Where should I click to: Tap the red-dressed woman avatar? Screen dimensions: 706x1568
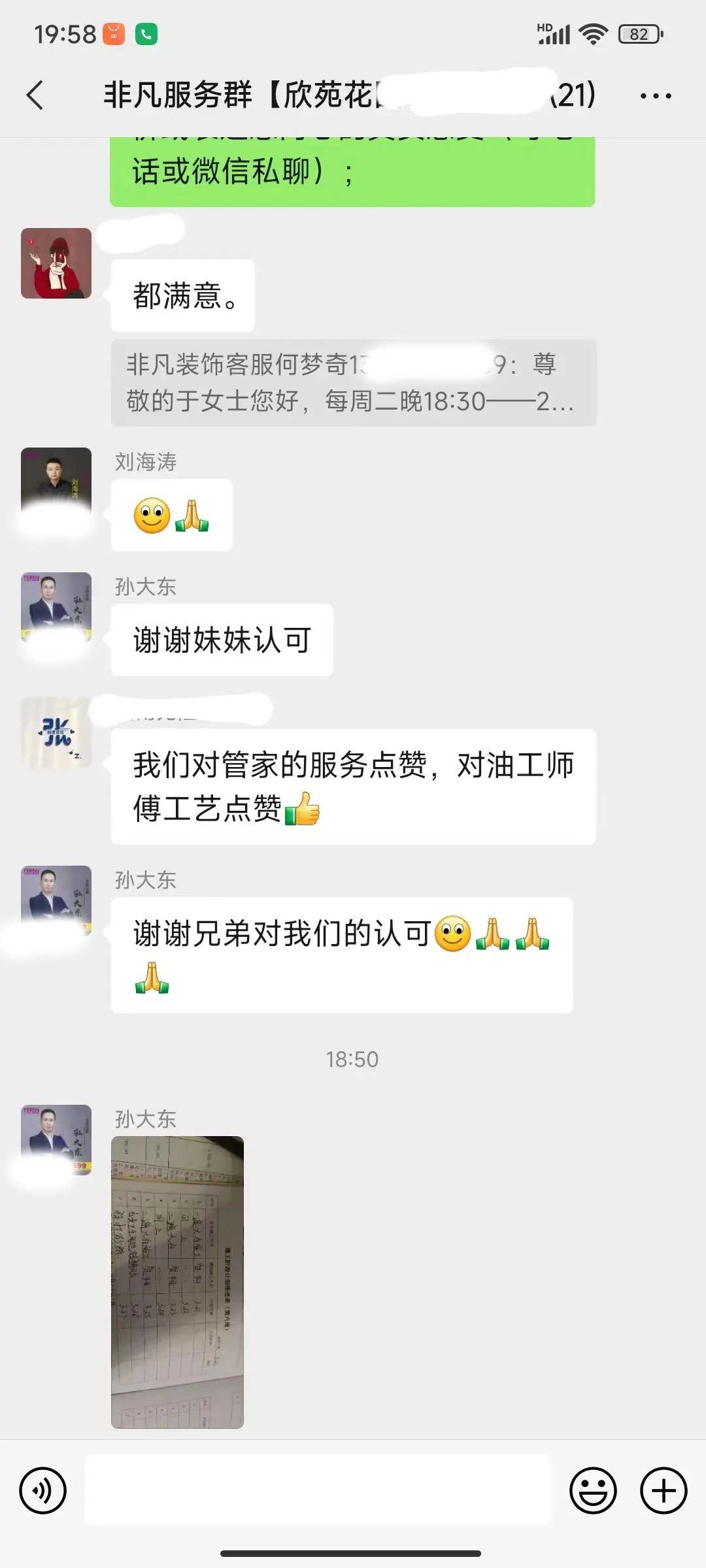pyautogui.click(x=56, y=263)
